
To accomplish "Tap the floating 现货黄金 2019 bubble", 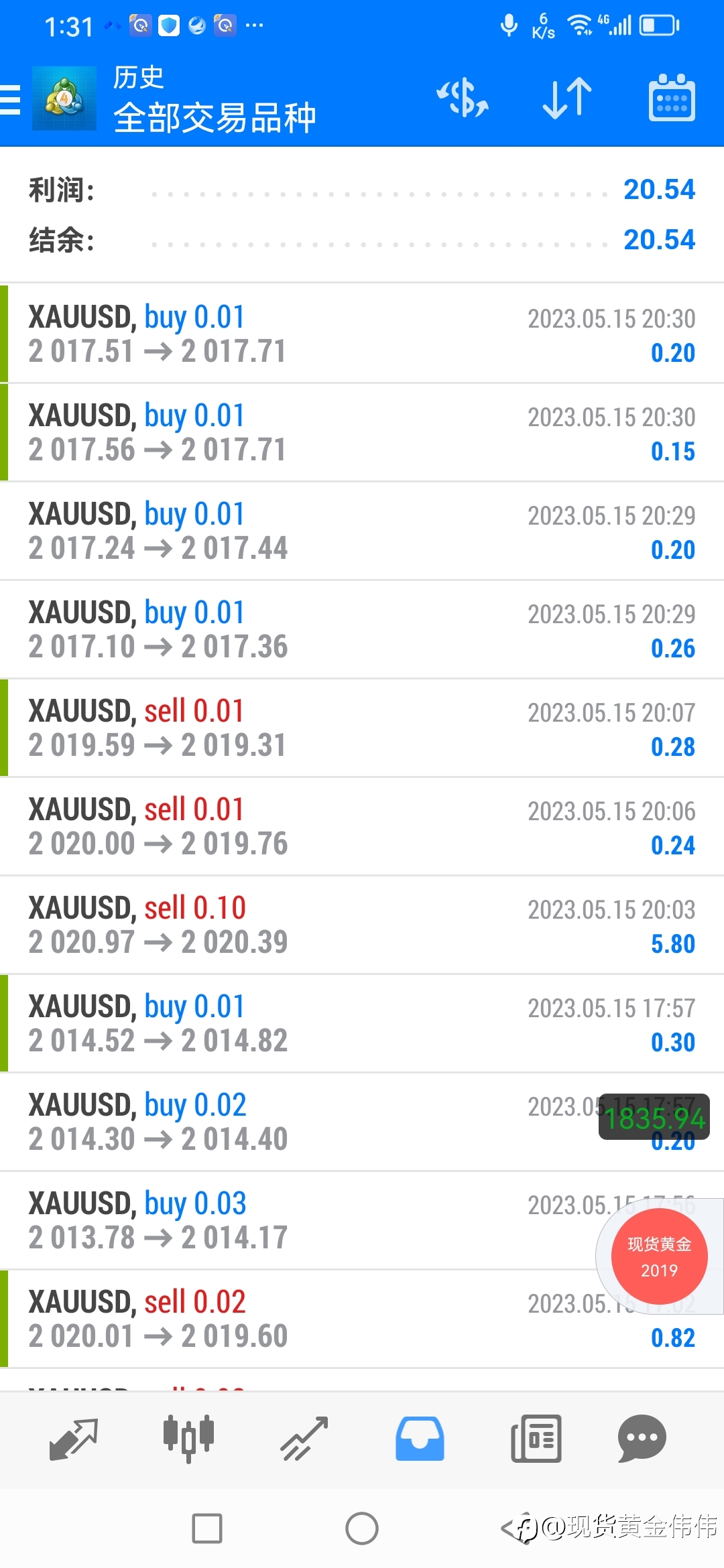I will coord(659,1257).
